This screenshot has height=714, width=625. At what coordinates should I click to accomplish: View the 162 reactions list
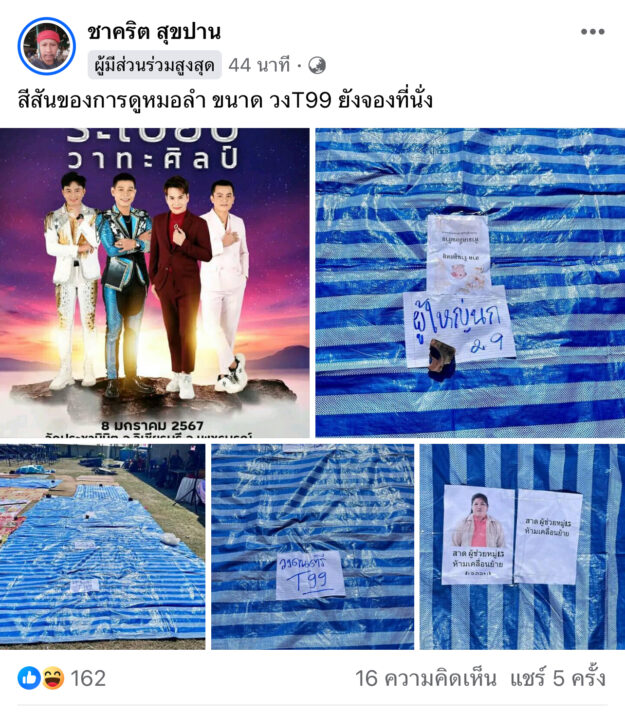point(62,678)
